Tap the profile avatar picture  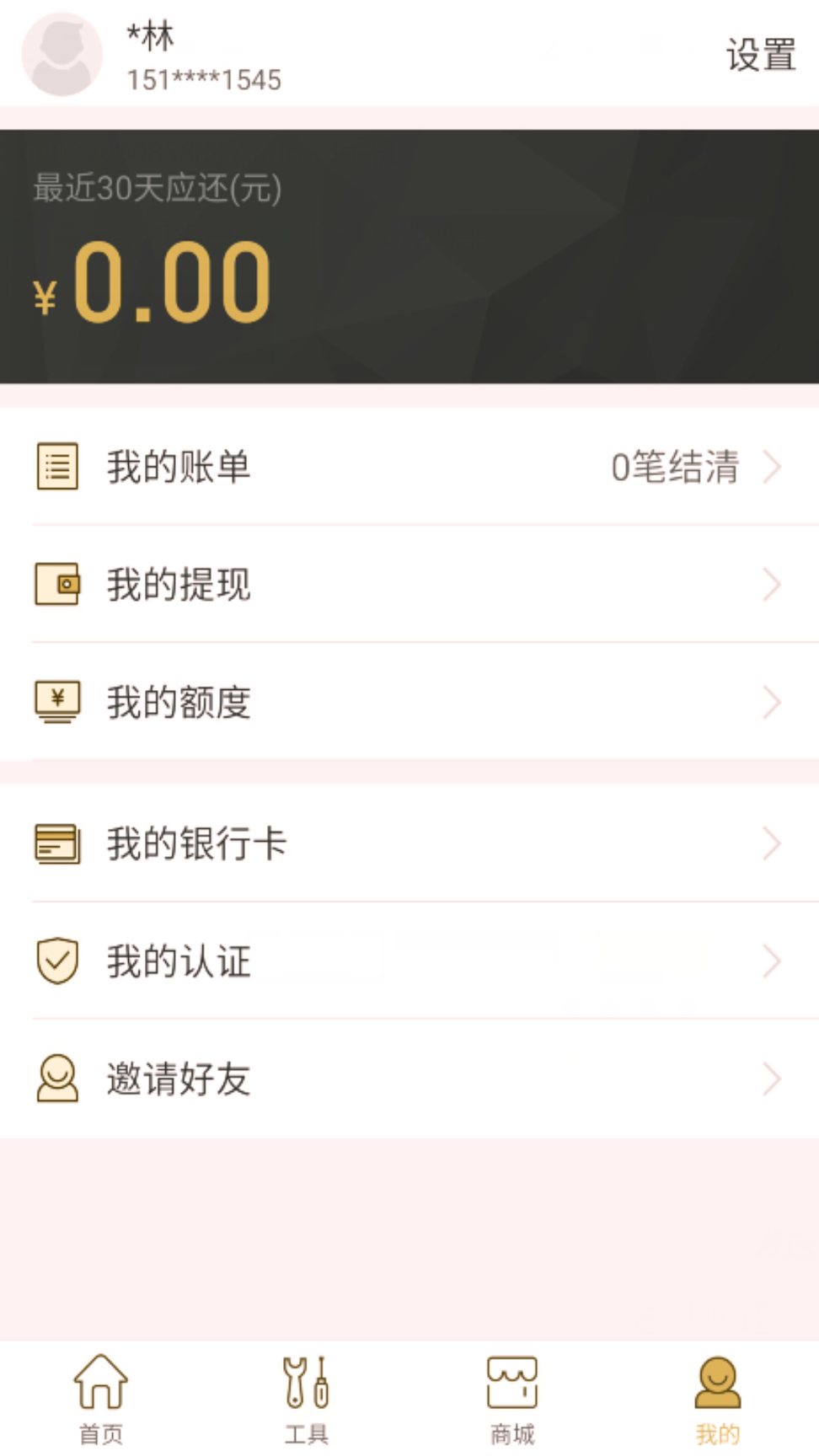(62, 54)
